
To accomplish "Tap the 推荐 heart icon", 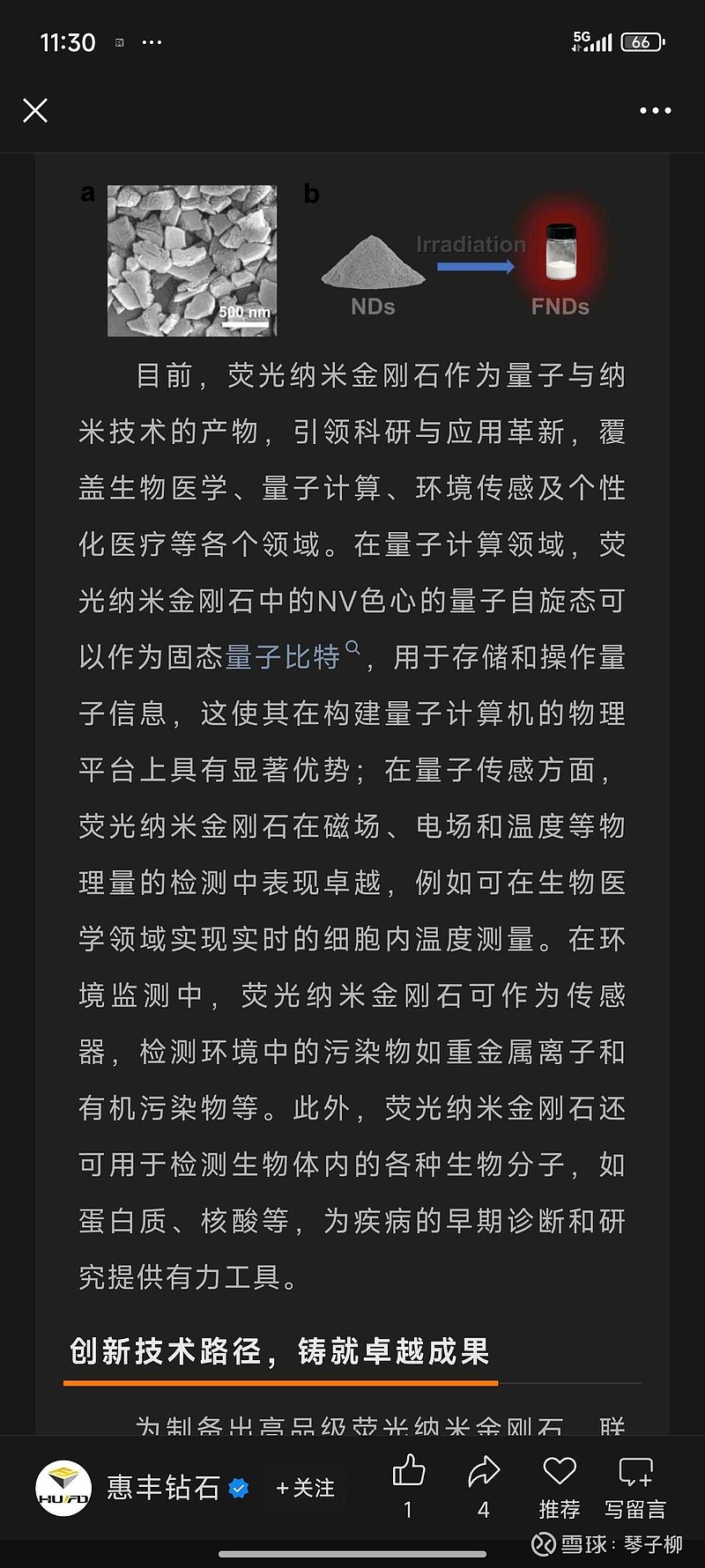I will pos(558,1469).
